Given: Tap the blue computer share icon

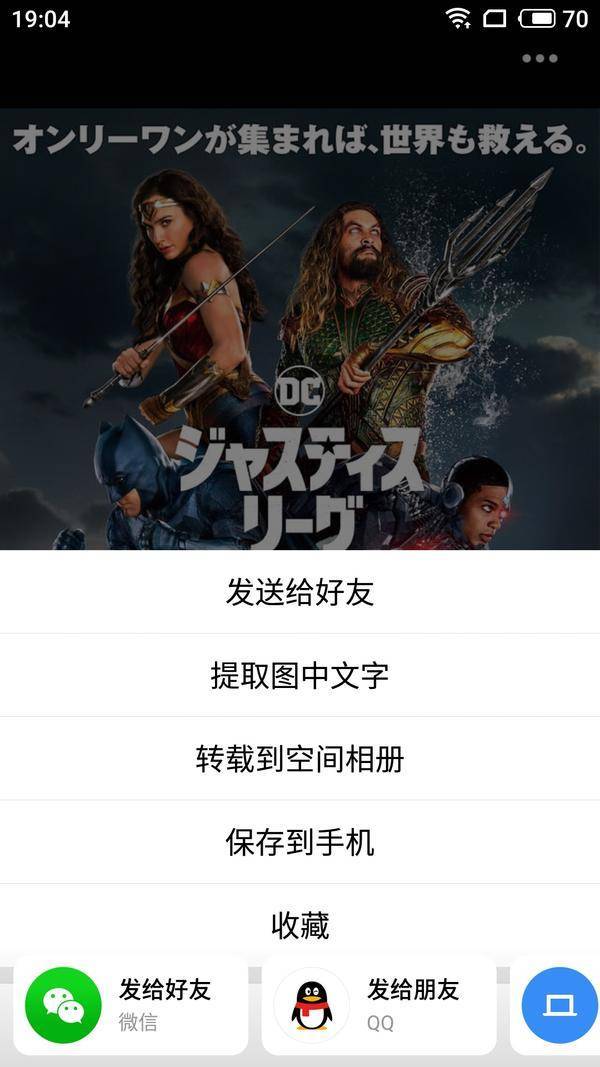Looking at the screenshot, I should pos(559,1005).
